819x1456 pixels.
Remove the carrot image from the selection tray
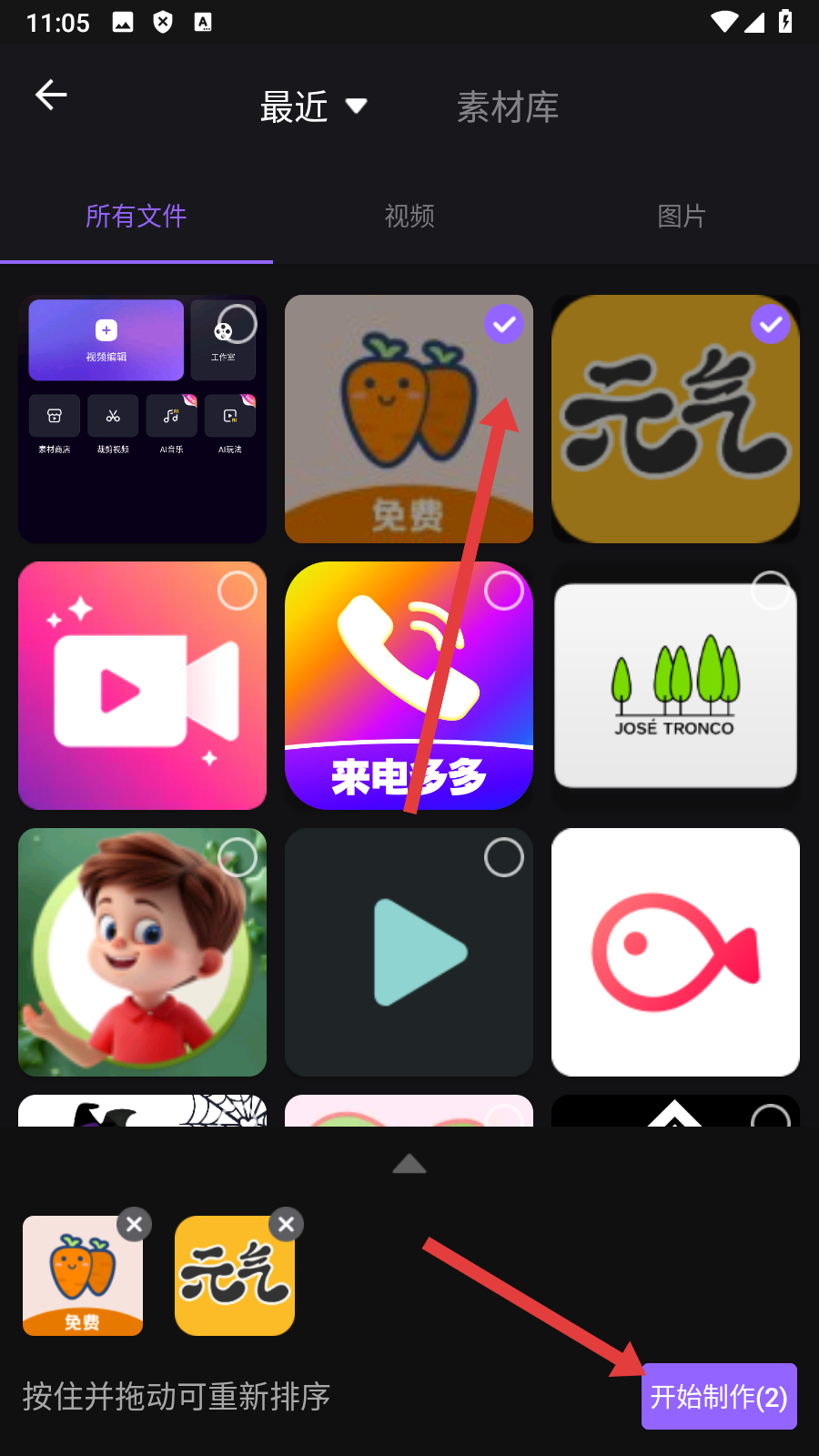pos(135,1225)
